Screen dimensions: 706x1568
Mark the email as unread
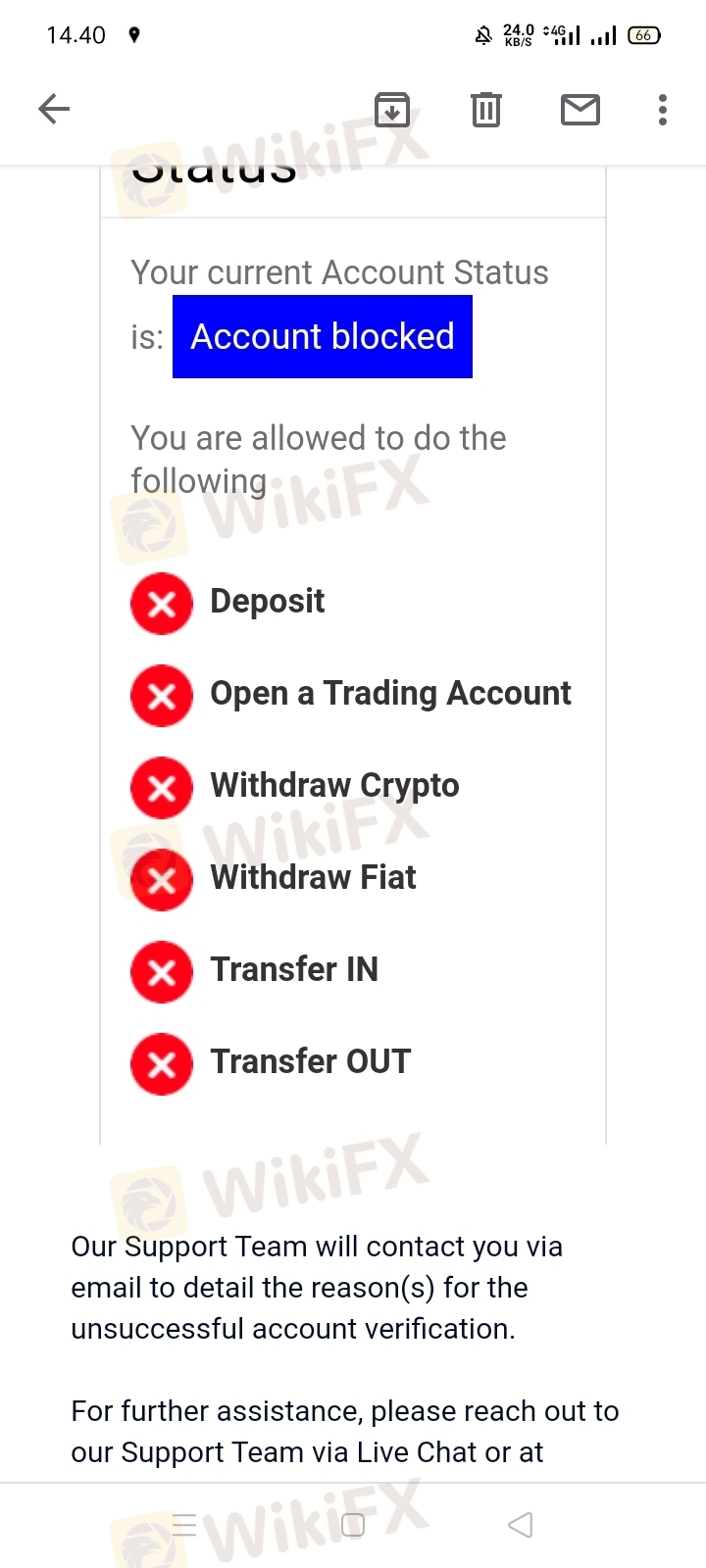coord(580,110)
